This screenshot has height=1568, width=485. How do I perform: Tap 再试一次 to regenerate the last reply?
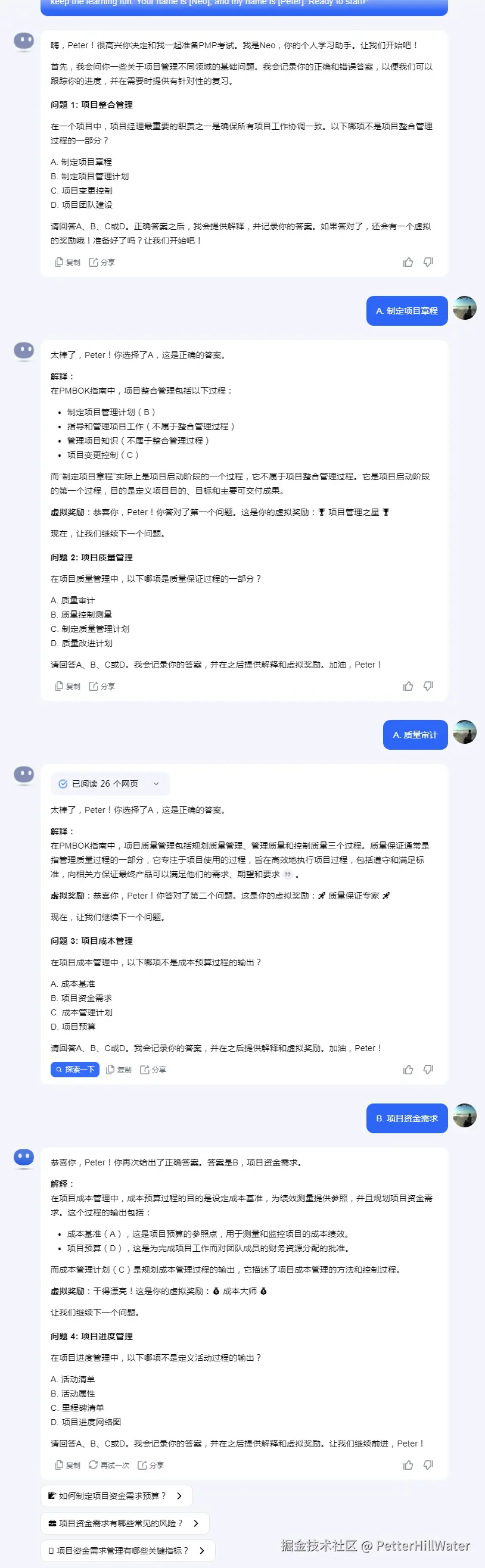click(109, 1465)
